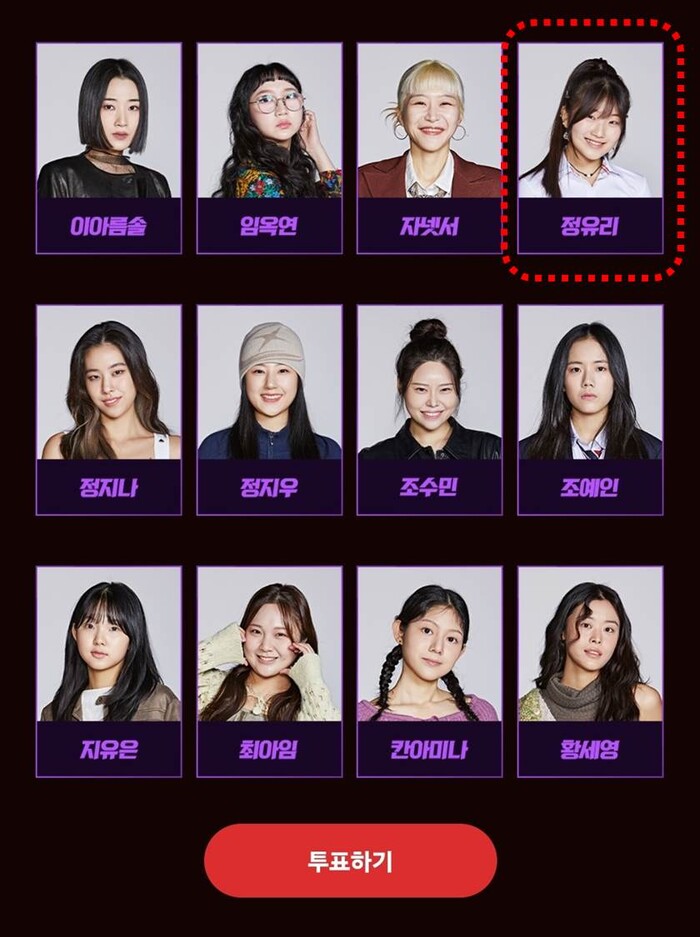700x937 pixels.
Task: Choose the 최아임 contestant card
Action: tap(269, 671)
